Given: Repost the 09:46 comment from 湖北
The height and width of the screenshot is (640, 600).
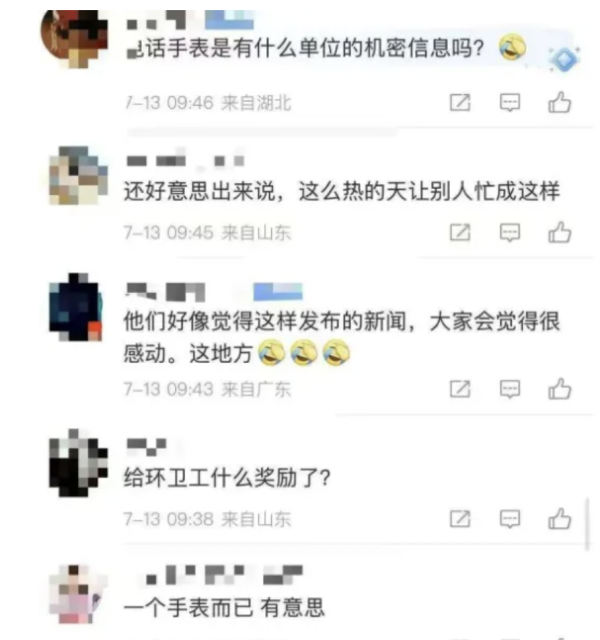Looking at the screenshot, I should click(460, 102).
